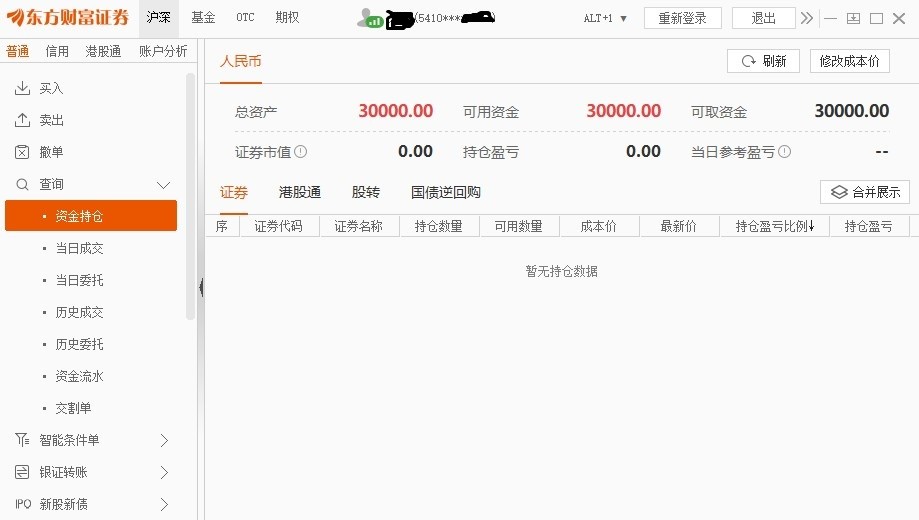Screen dimensions: 919x520
Task: Switch to the OTC tab
Action: [245, 18]
